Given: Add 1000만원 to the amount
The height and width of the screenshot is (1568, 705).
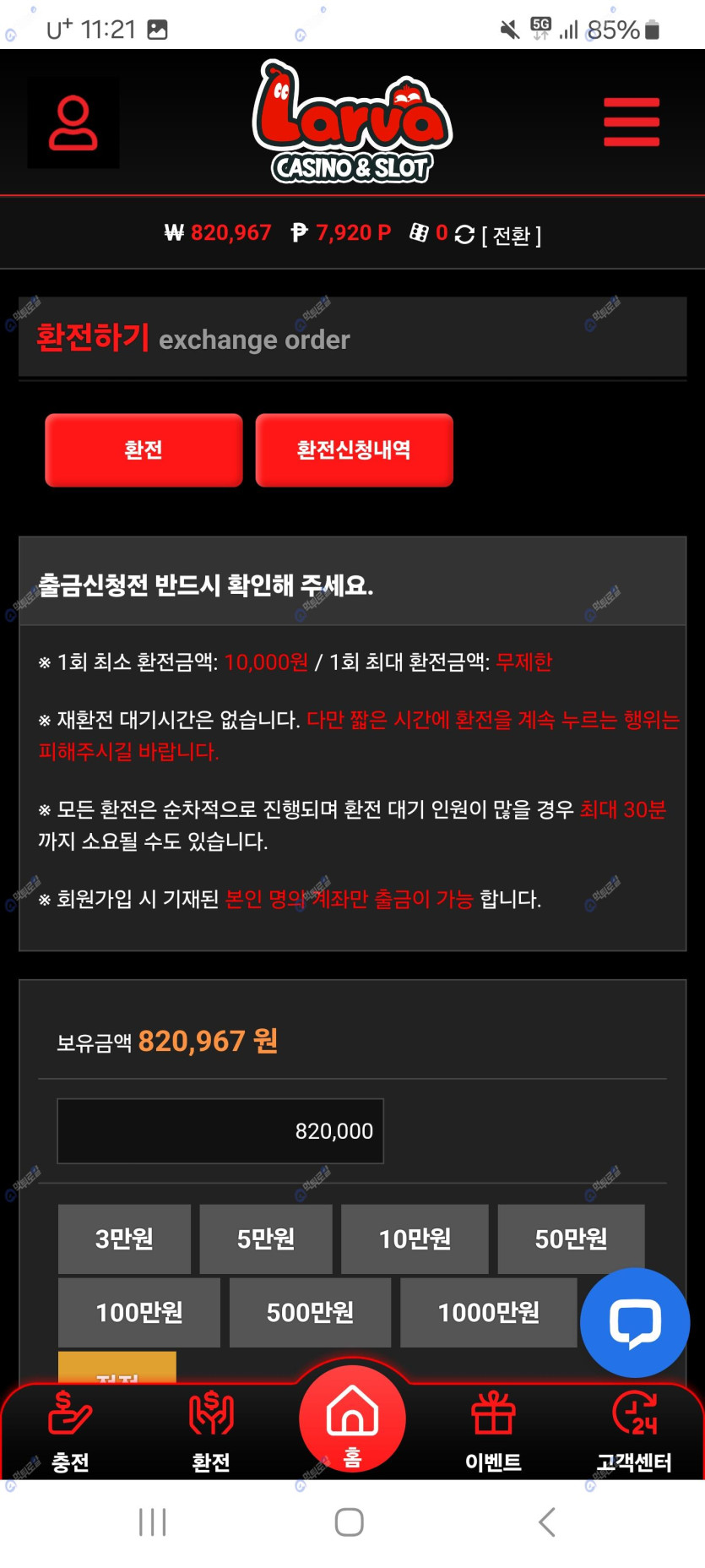Looking at the screenshot, I should click(488, 1312).
